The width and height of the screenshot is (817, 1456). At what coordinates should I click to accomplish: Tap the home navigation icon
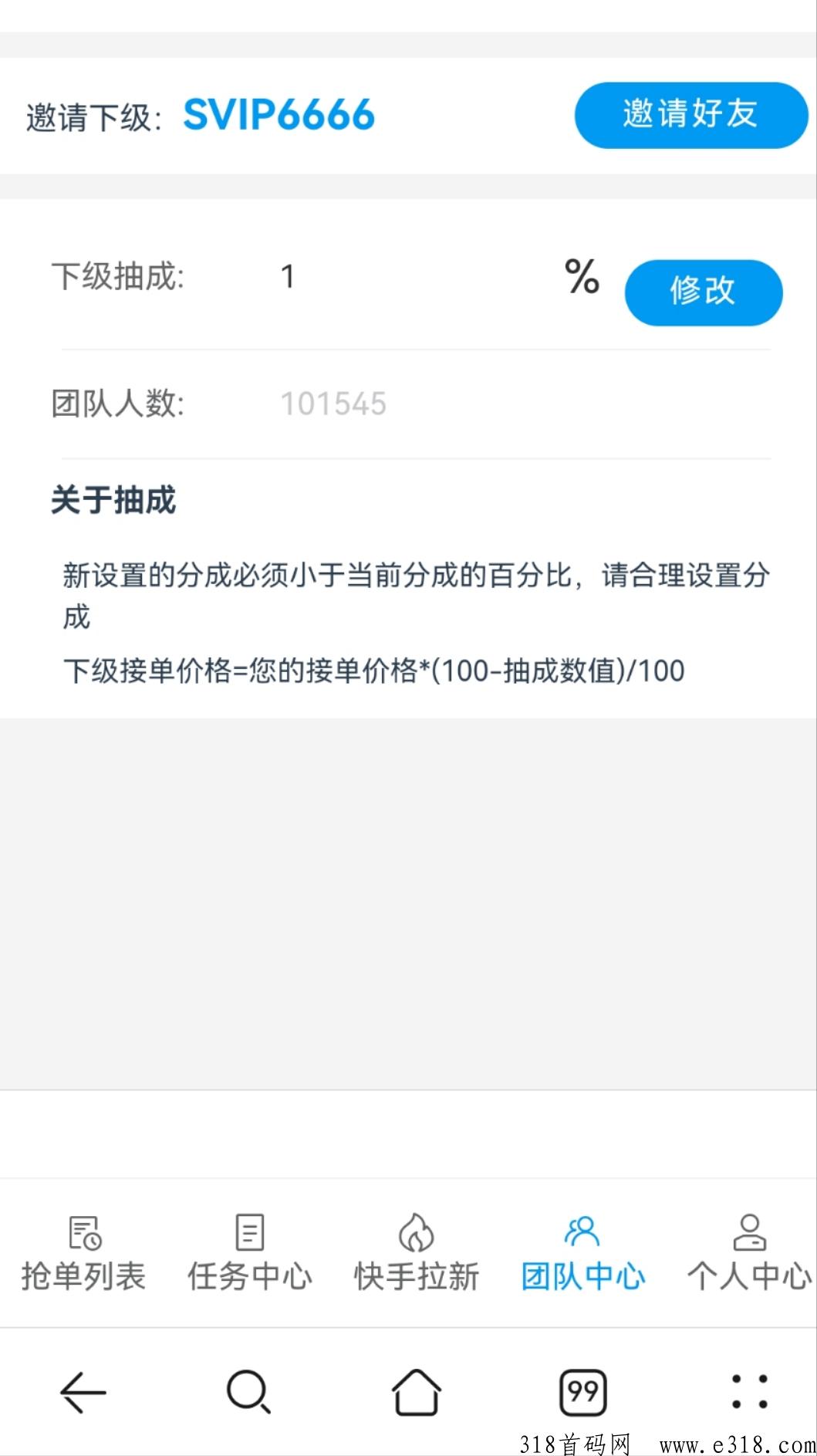click(414, 1393)
